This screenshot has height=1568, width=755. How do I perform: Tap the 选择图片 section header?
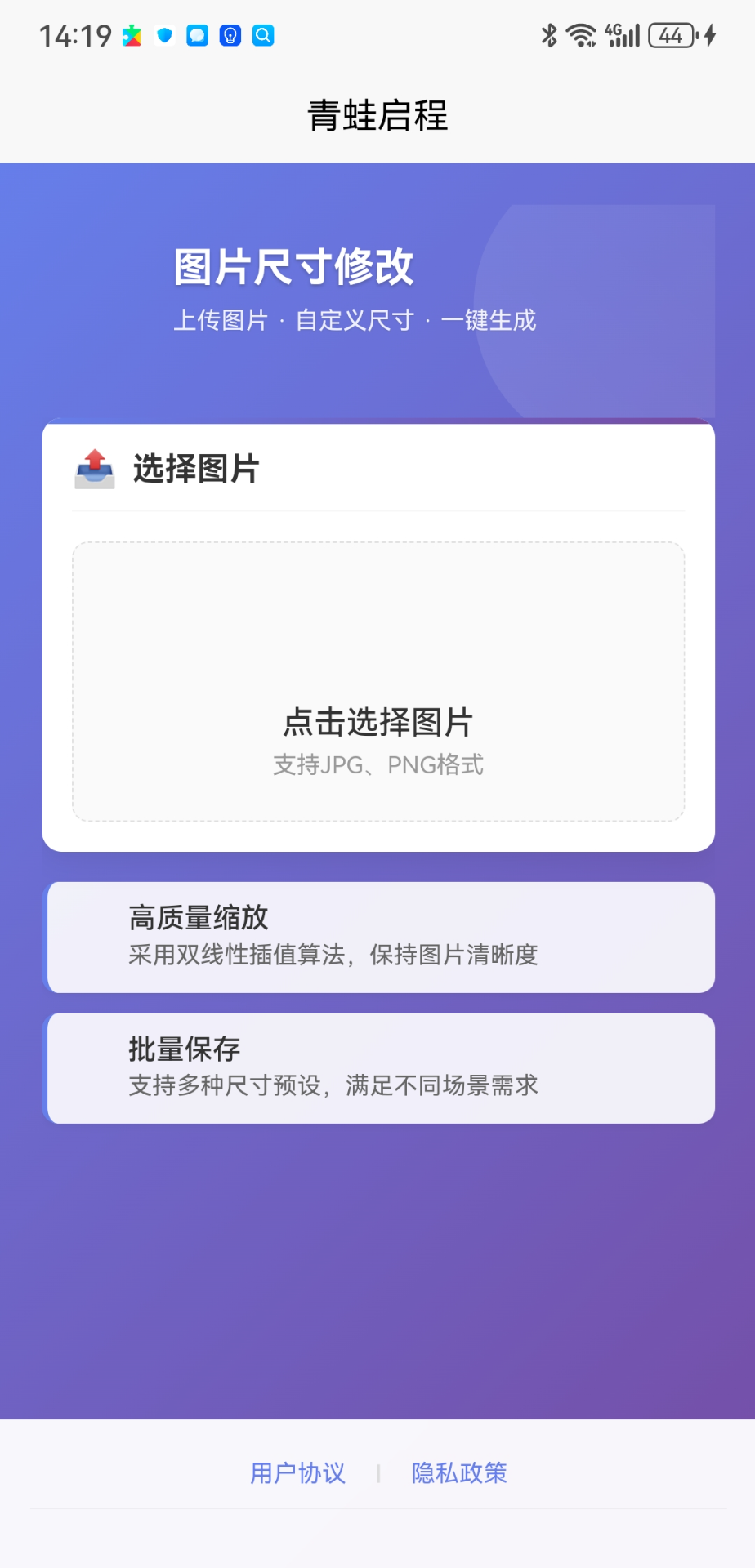(194, 469)
